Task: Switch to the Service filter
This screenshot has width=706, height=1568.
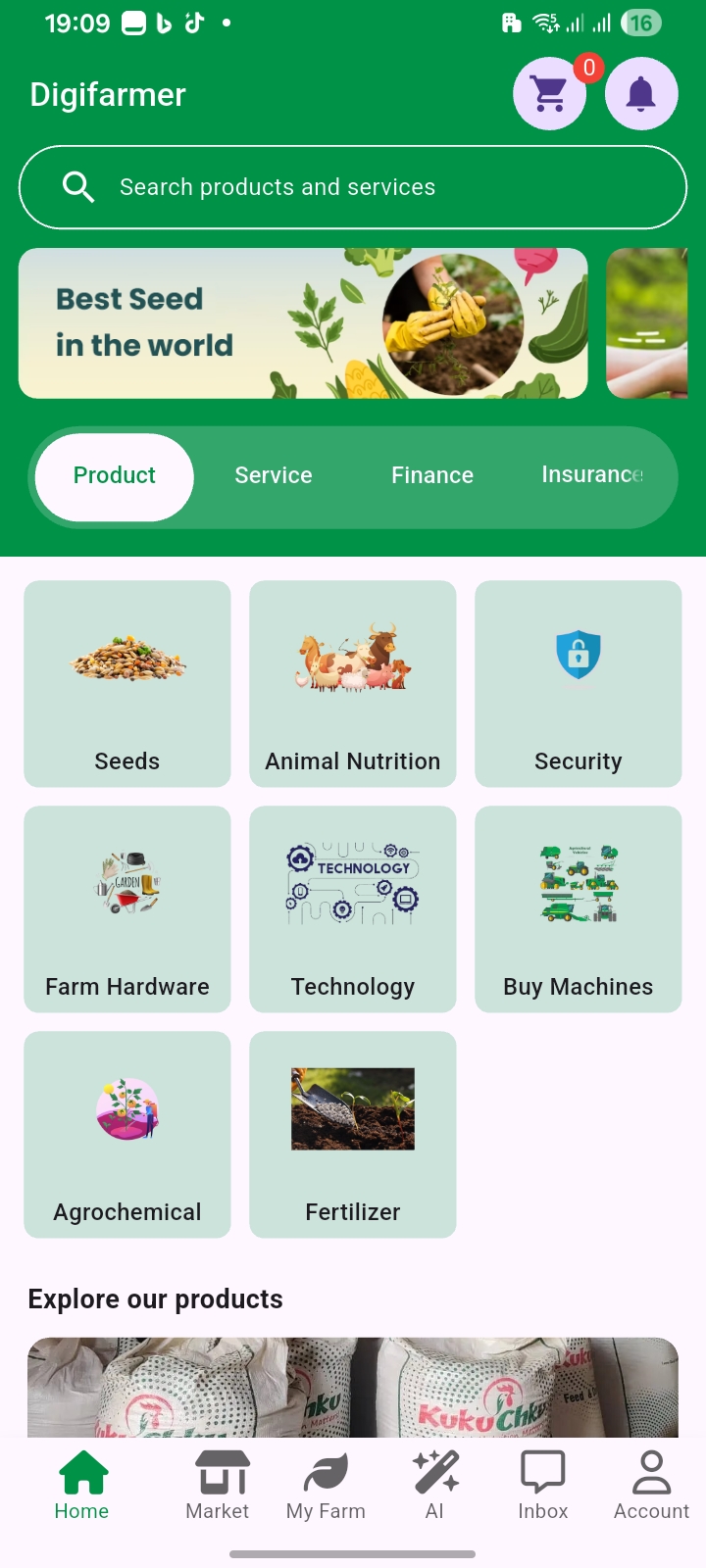Action: coord(273,476)
